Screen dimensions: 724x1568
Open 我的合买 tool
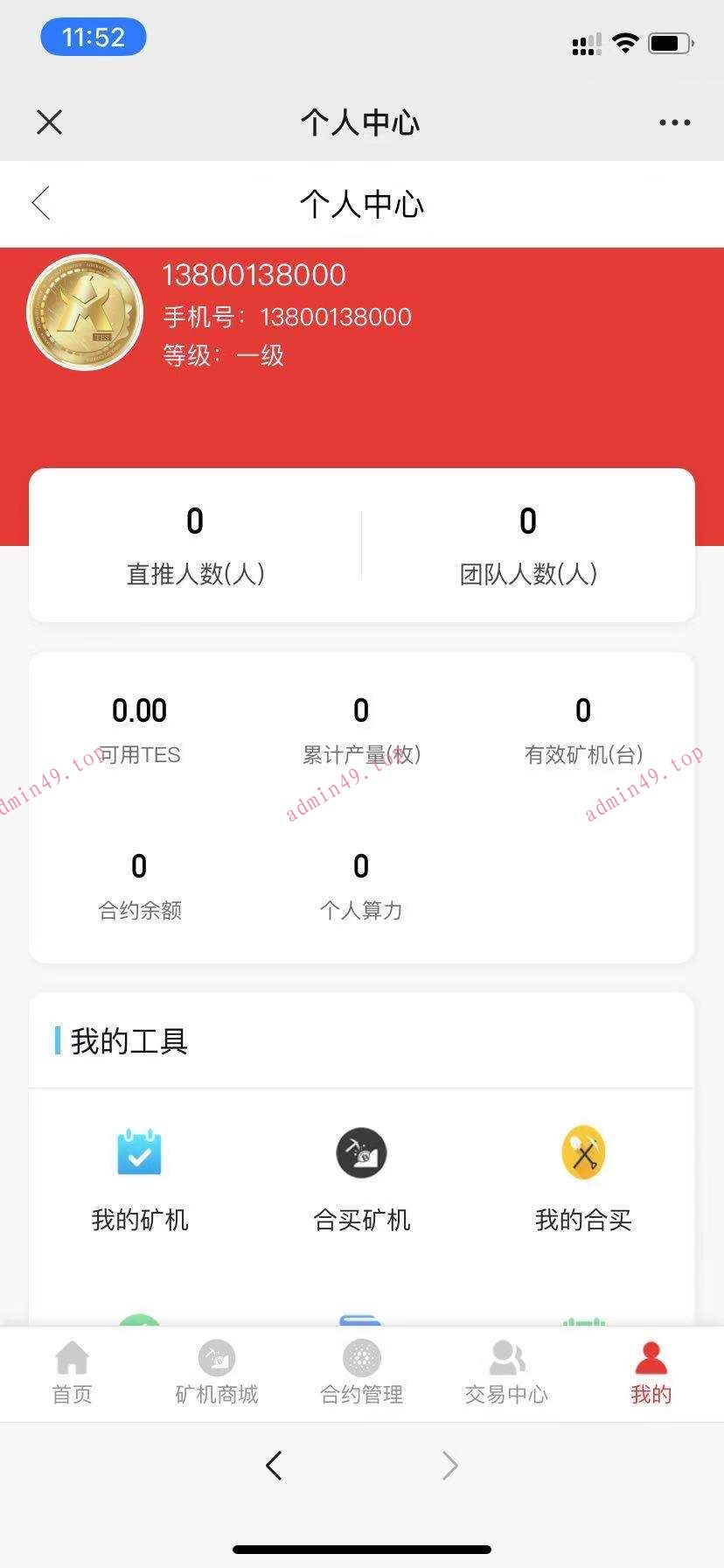583,1176
